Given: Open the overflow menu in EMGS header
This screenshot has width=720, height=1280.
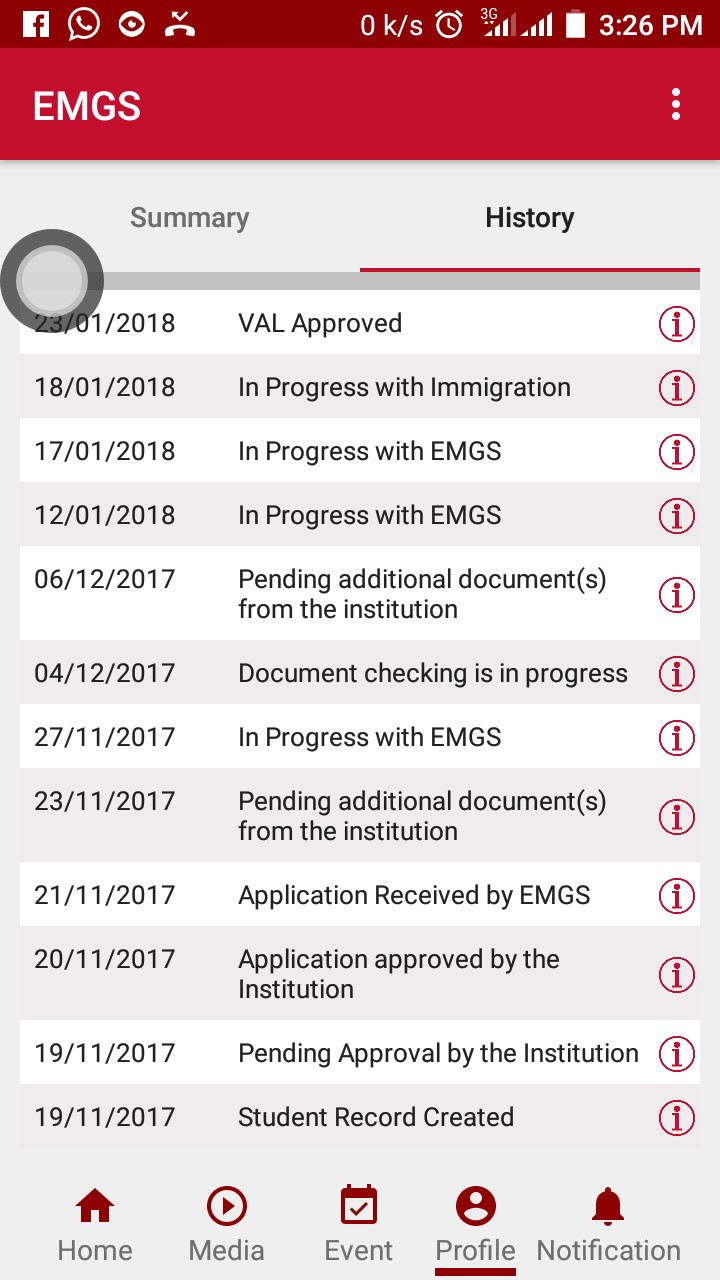Looking at the screenshot, I should (x=676, y=104).
